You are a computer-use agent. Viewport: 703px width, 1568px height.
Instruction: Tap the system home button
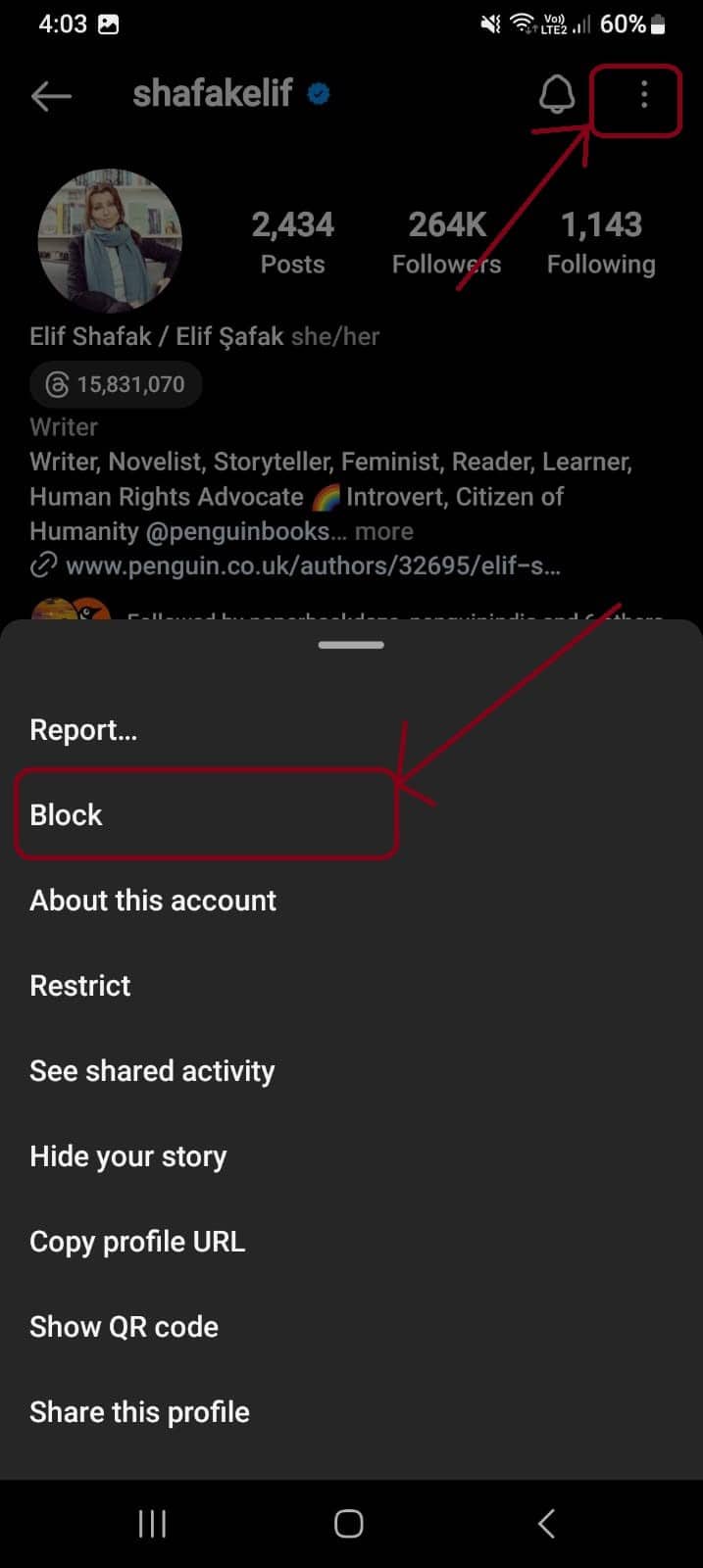(349, 1524)
